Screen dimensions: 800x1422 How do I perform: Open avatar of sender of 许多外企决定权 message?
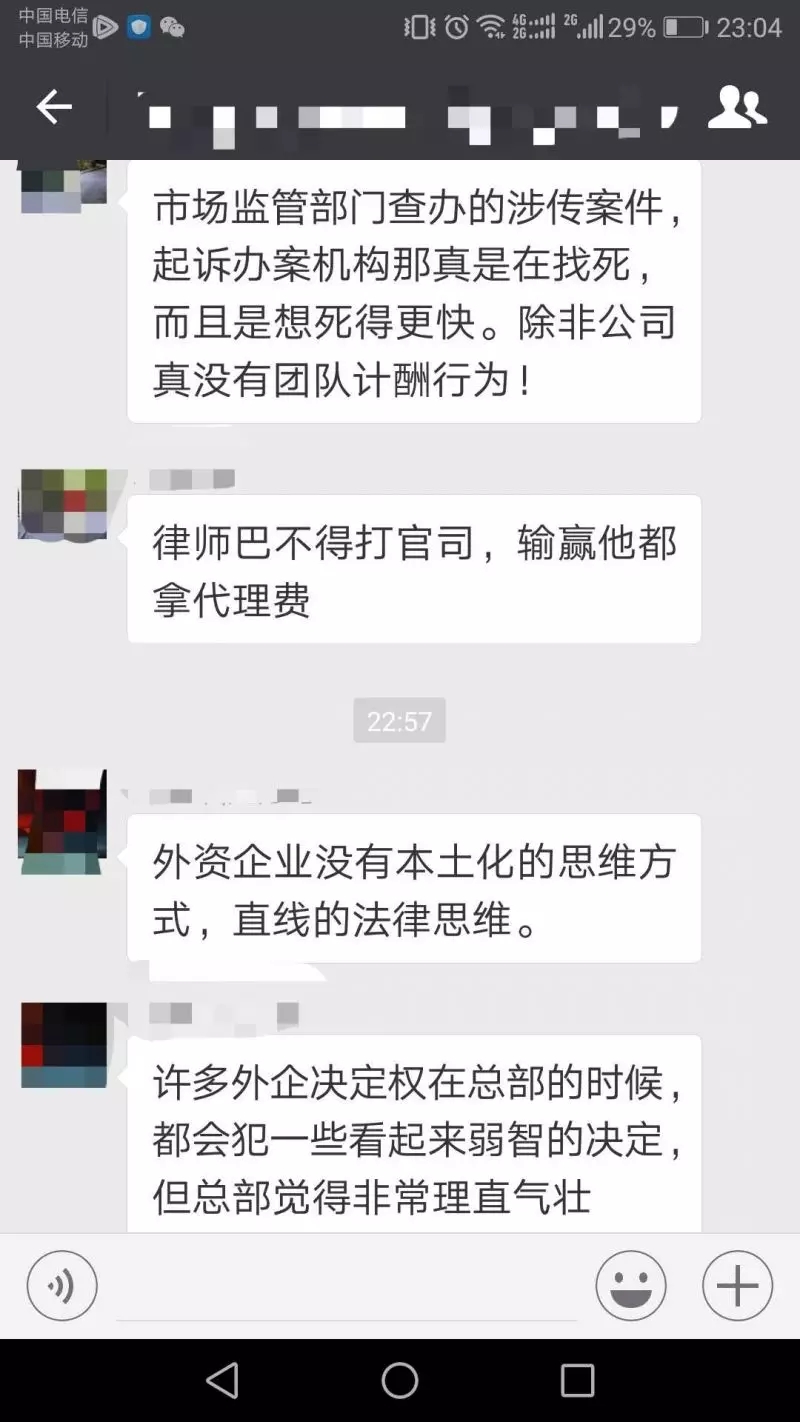(63, 1045)
